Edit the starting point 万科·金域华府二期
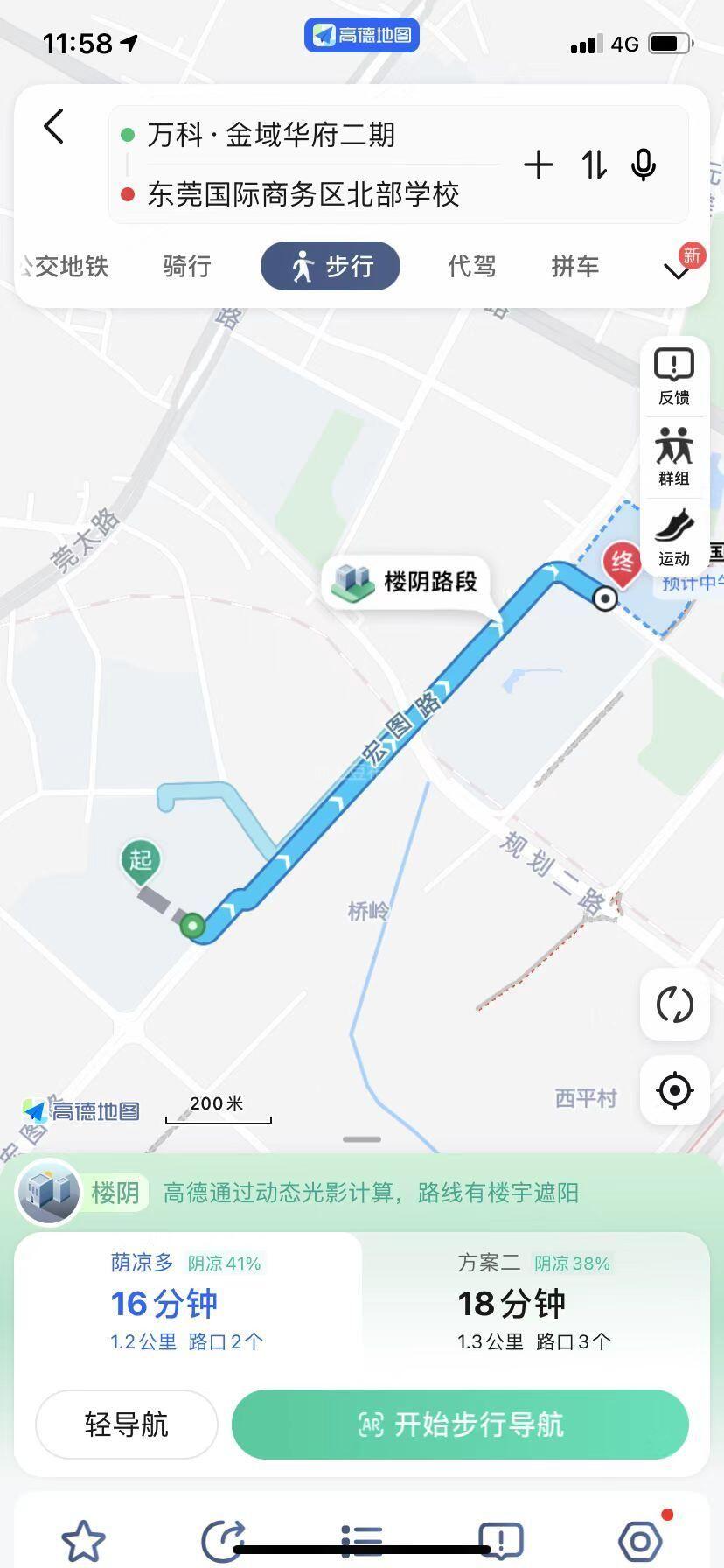The image size is (724, 1568). 271,136
